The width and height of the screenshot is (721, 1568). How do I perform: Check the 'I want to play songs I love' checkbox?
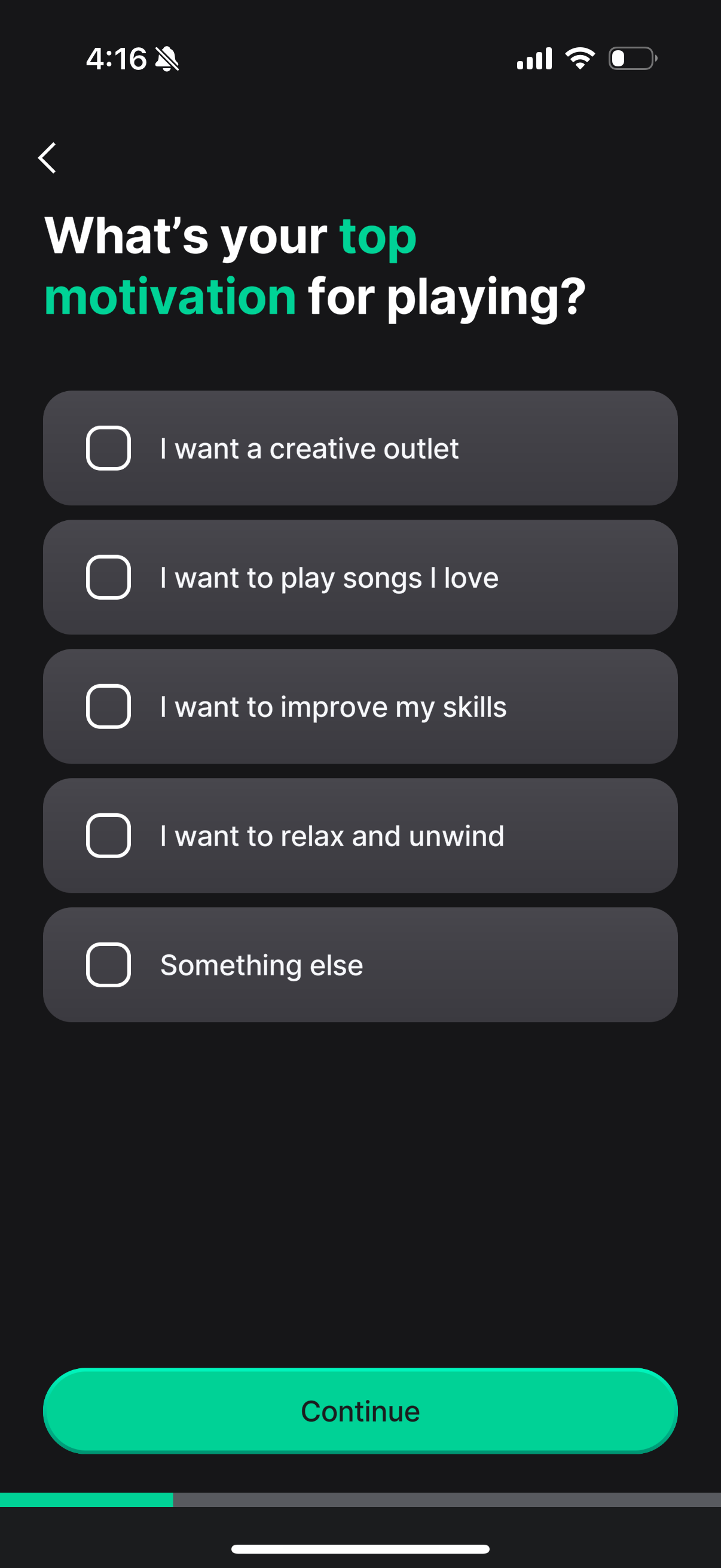pyautogui.click(x=109, y=577)
